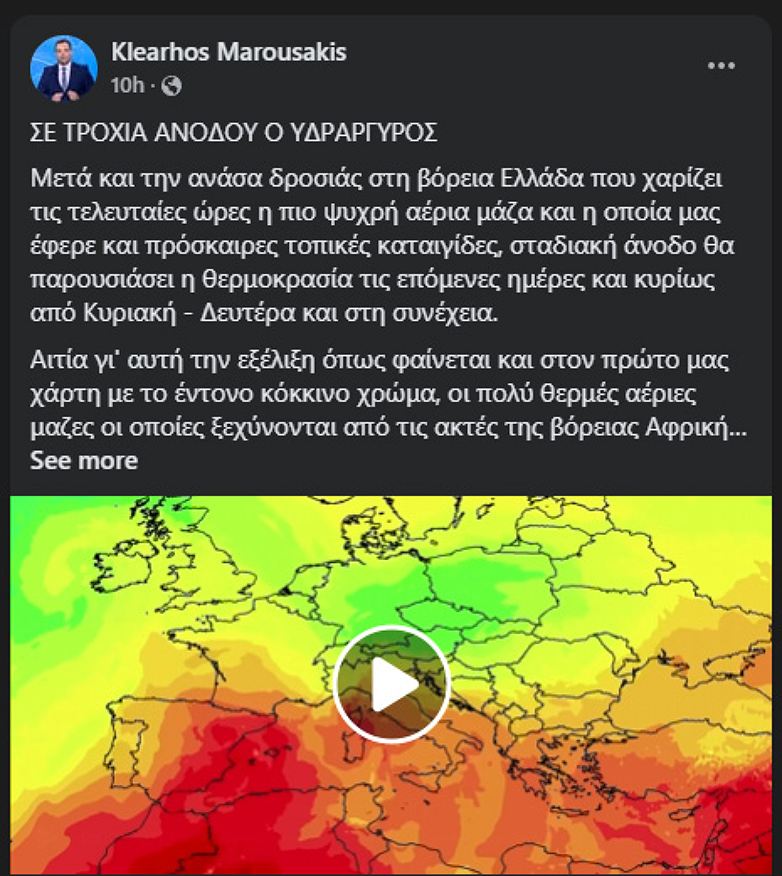
Task: Expand post text with See more
Action: [x=84, y=461]
